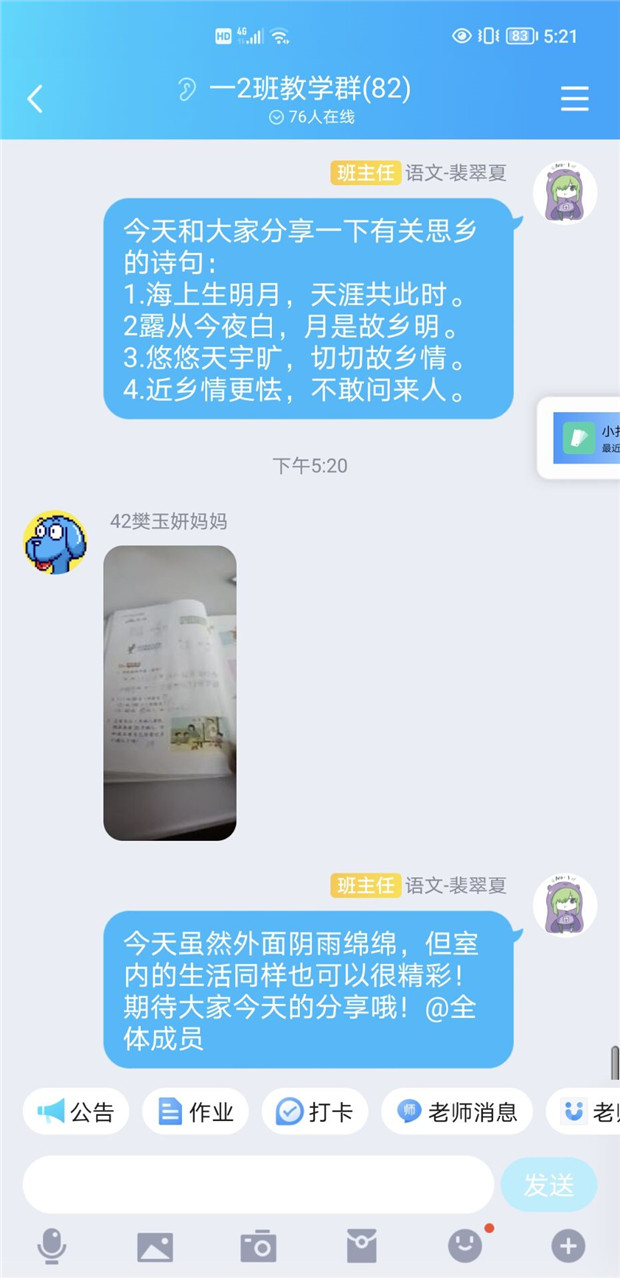The image size is (620, 1278).
Task: Open the group menu icon
Action: [574, 99]
